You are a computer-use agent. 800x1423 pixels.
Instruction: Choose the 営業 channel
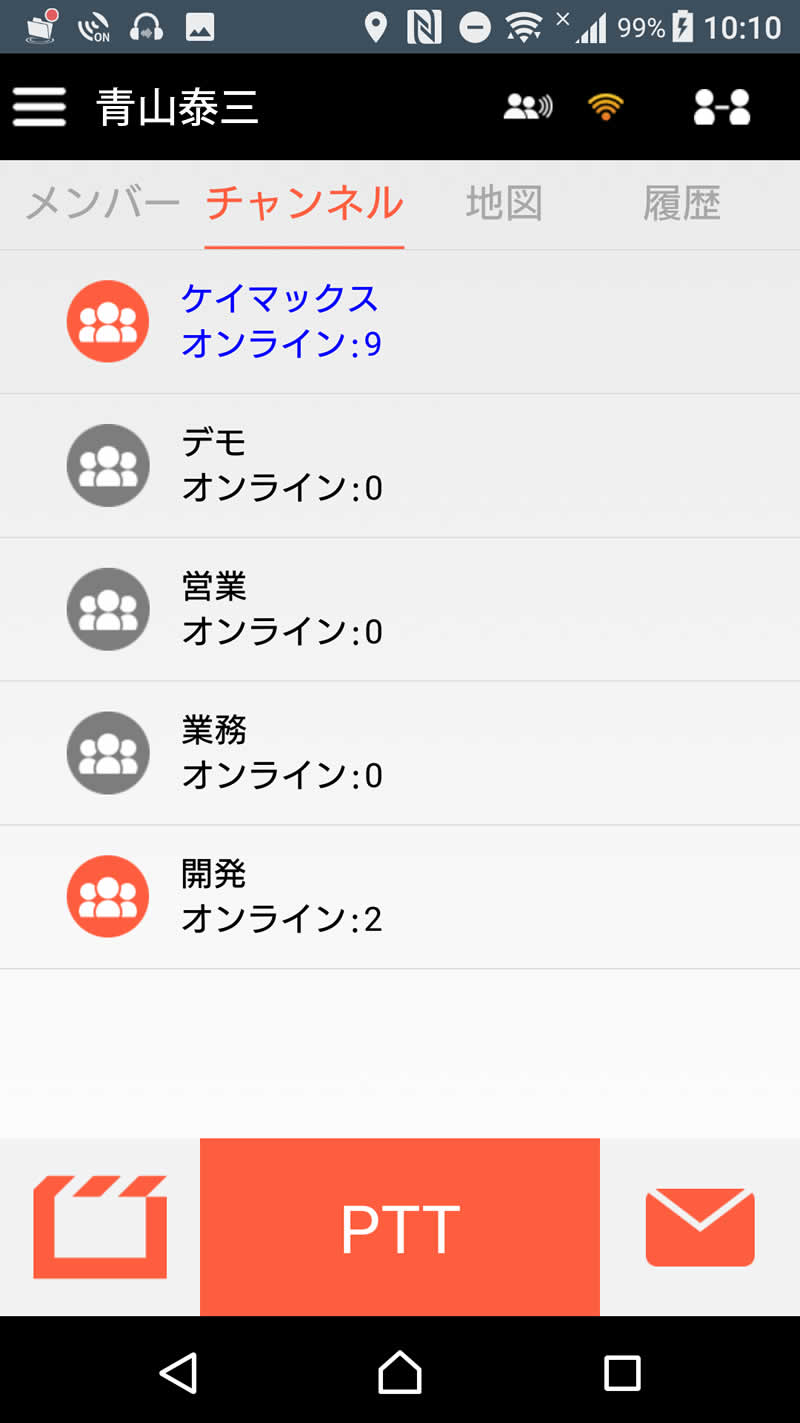pyautogui.click(x=400, y=609)
